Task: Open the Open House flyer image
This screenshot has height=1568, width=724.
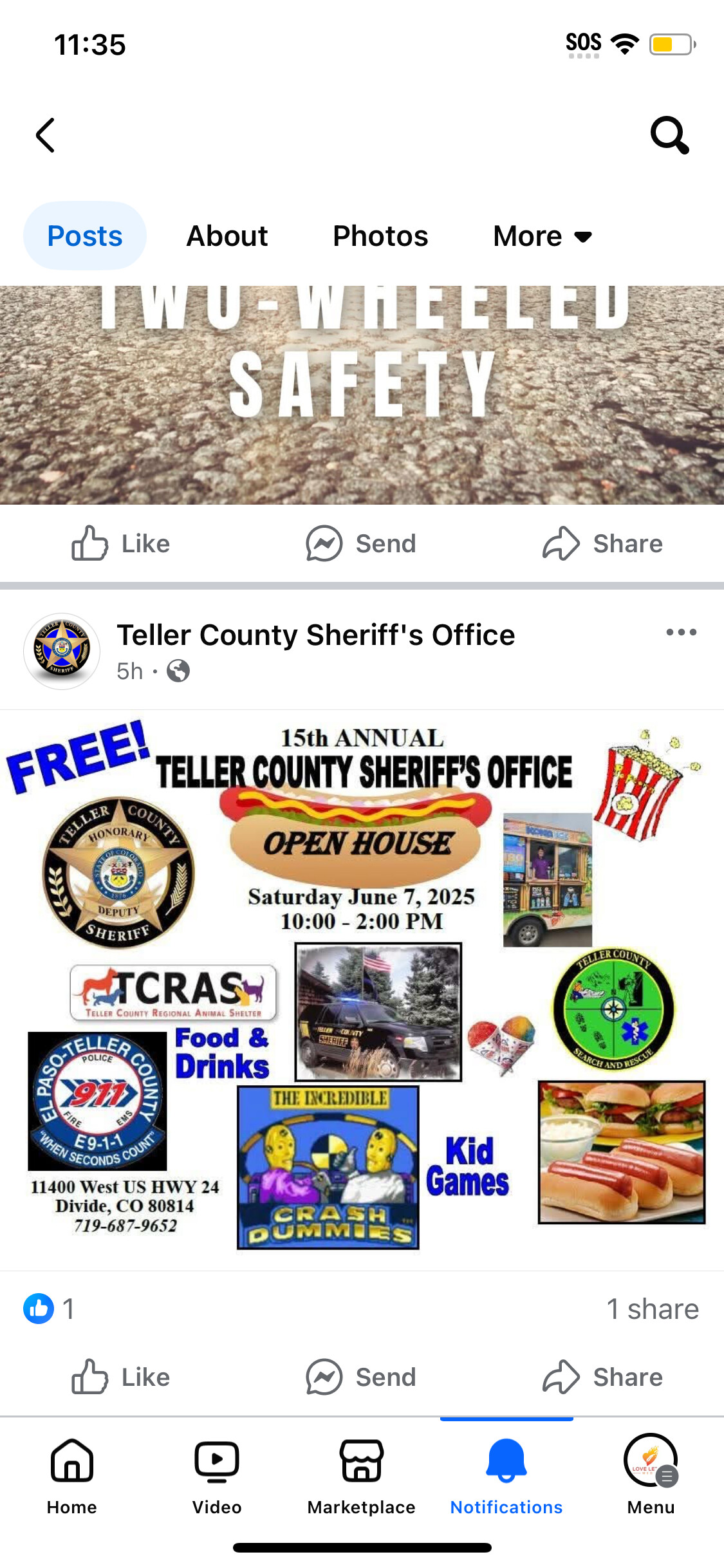Action: click(362, 990)
